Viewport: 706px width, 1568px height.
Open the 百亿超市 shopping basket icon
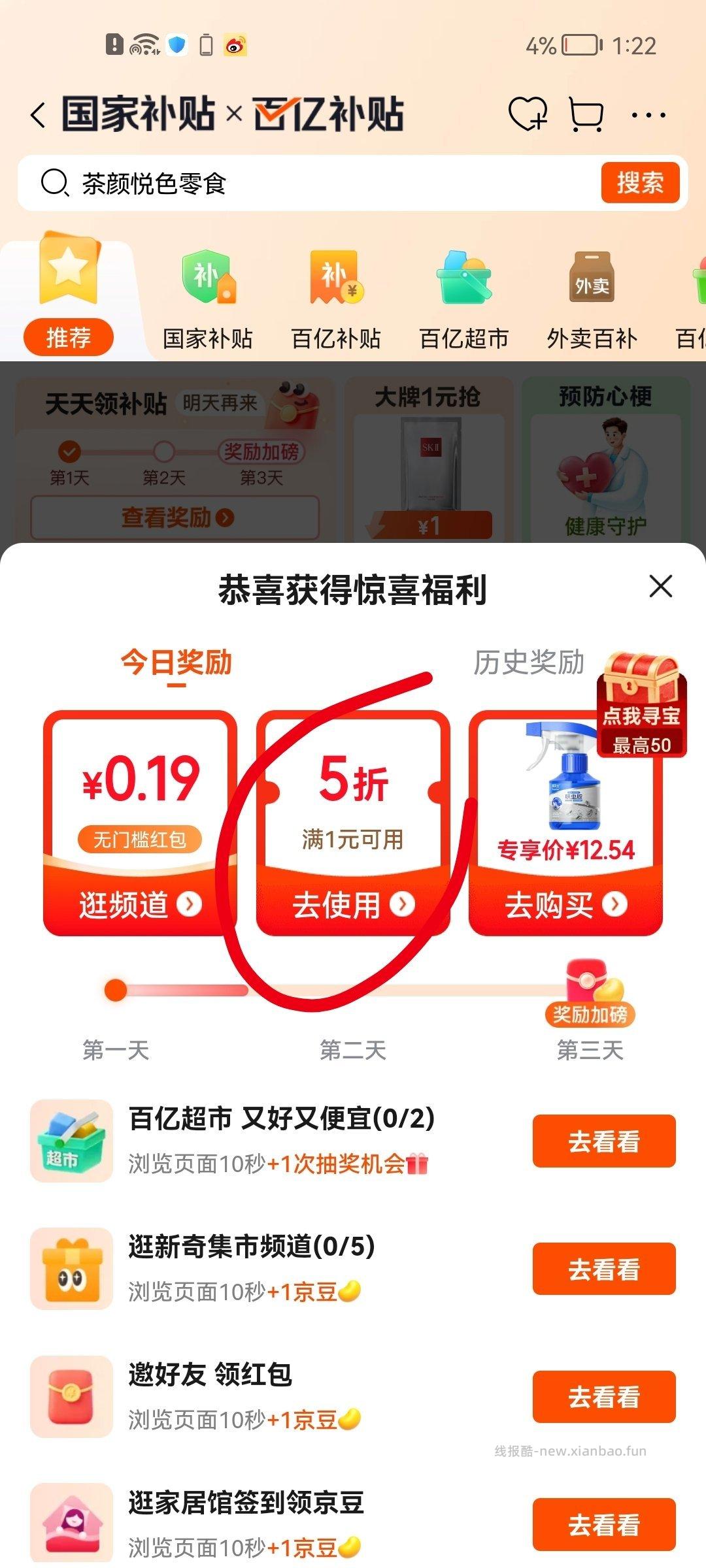coord(465,281)
